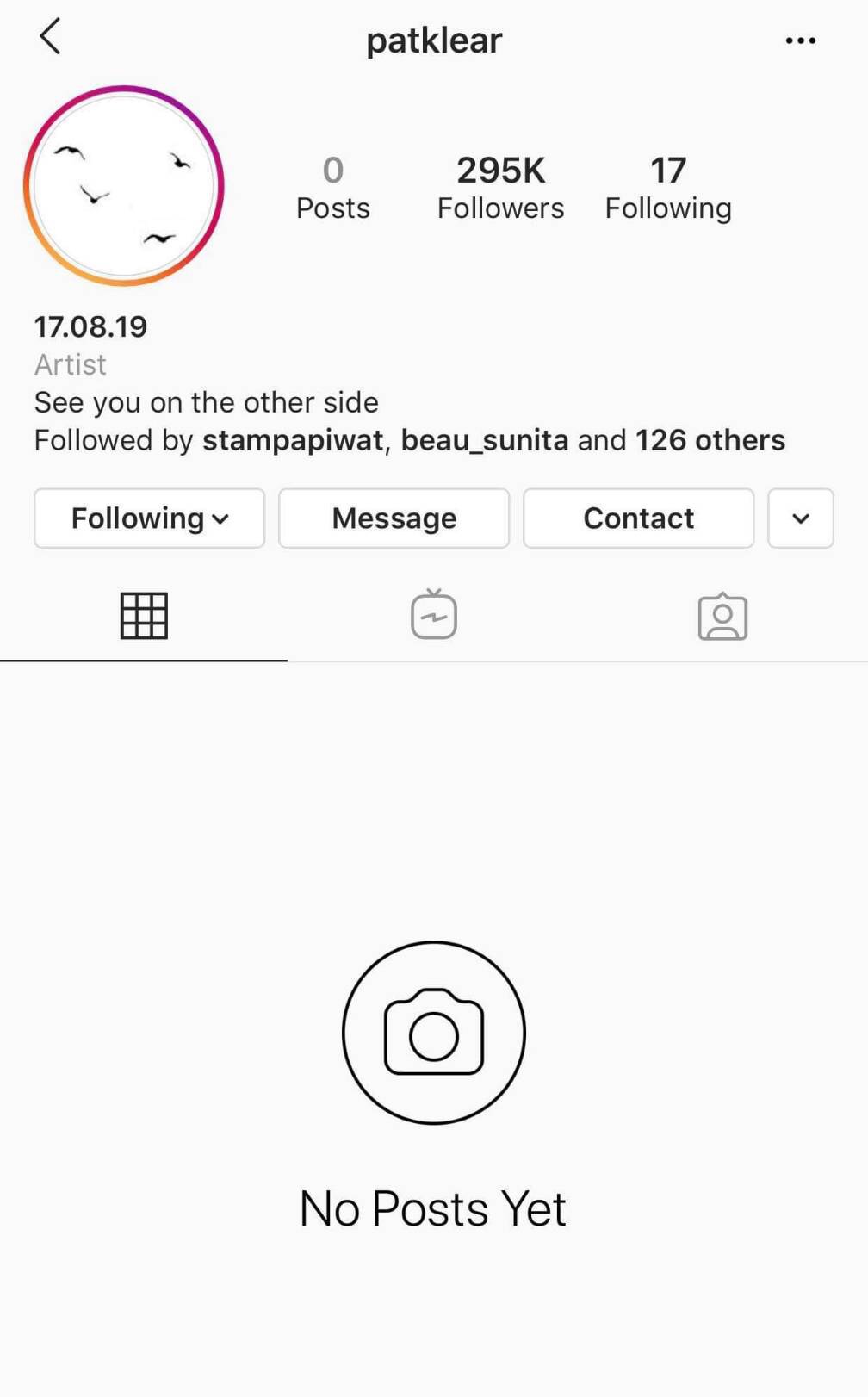Open the three-dot options menu
Screen dimensions: 868x1397
tap(800, 40)
